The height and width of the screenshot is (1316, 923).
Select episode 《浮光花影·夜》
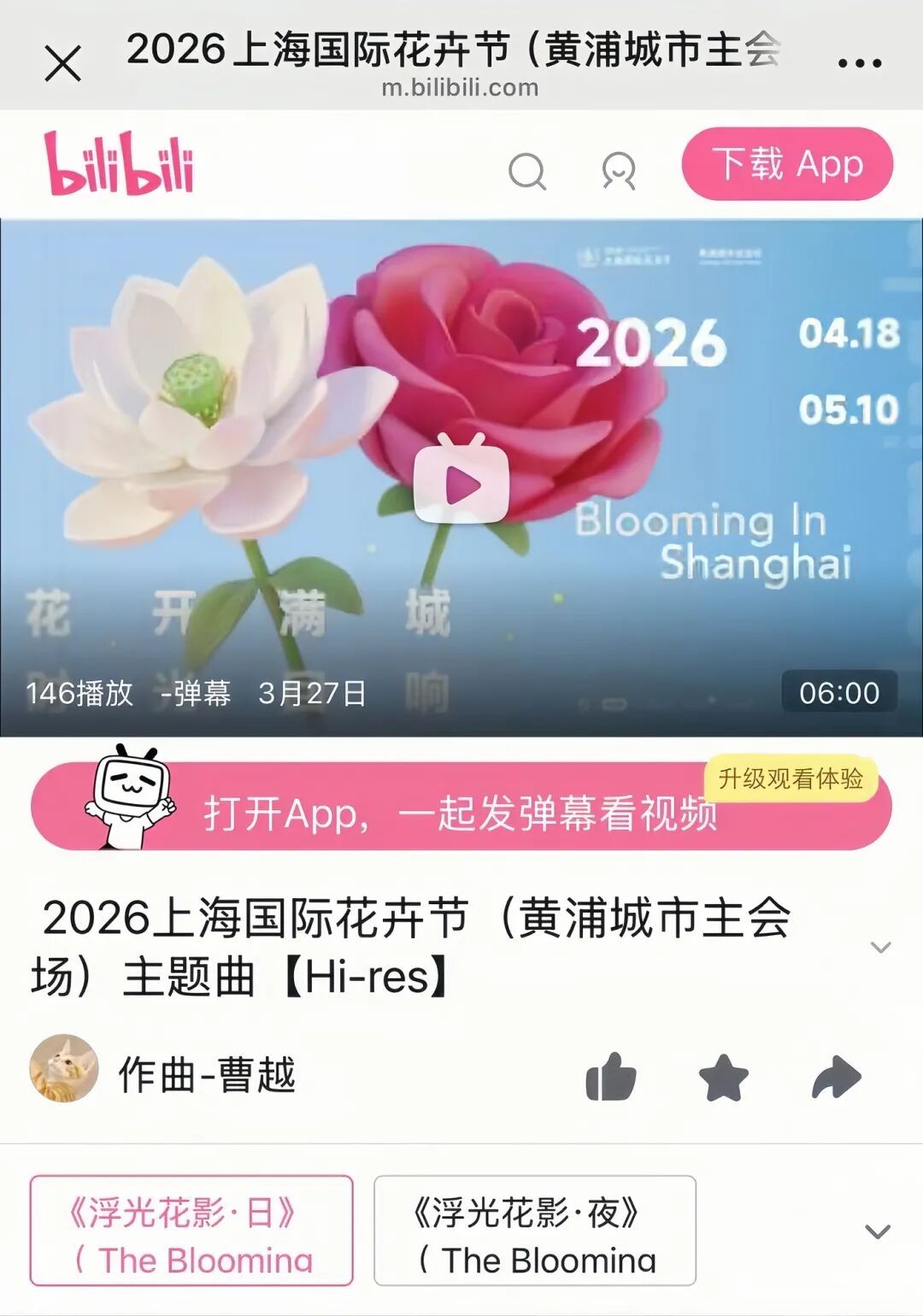pyautogui.click(x=535, y=1231)
